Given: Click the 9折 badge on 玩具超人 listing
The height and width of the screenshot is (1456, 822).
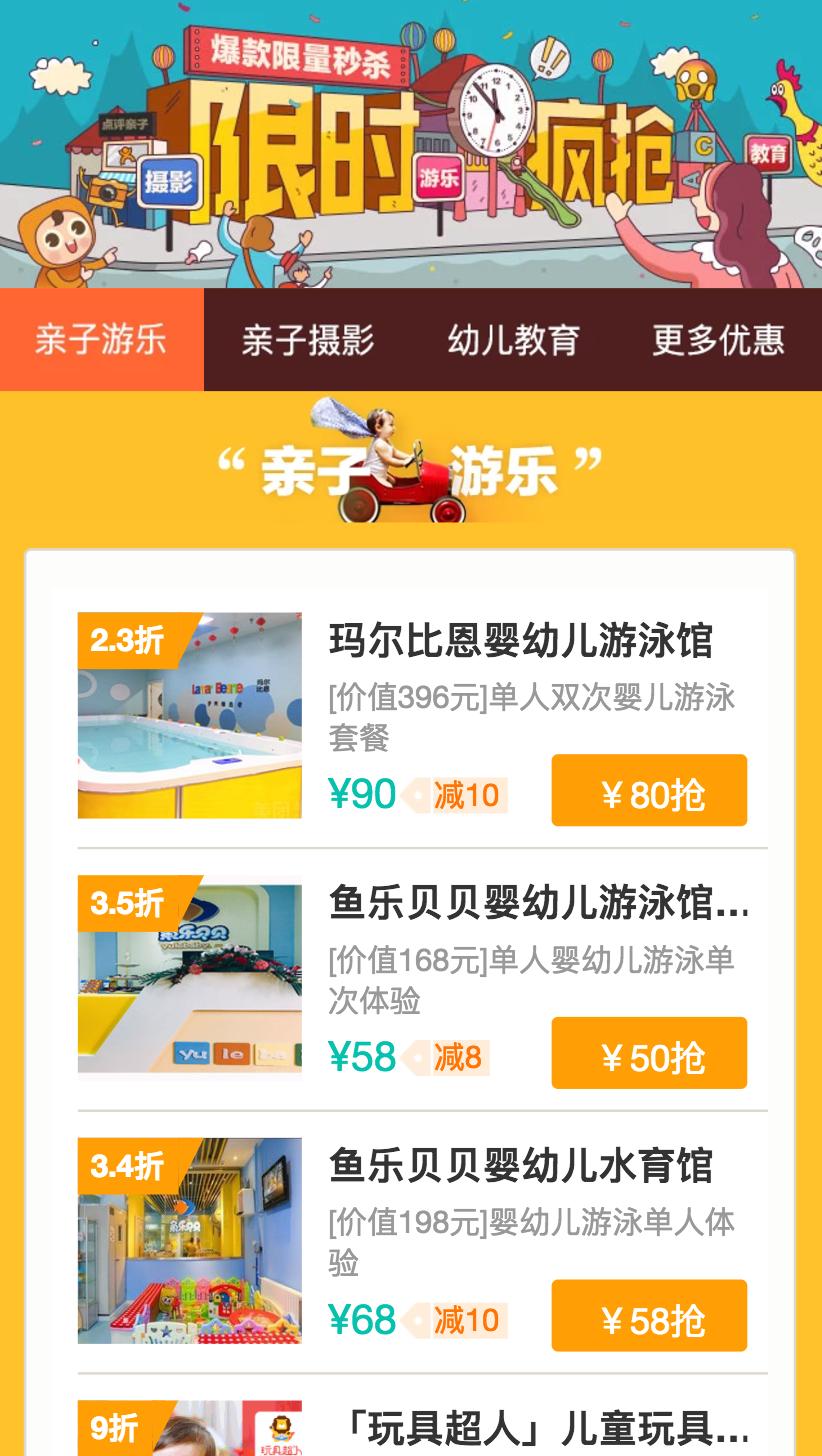Looking at the screenshot, I should click(113, 1430).
